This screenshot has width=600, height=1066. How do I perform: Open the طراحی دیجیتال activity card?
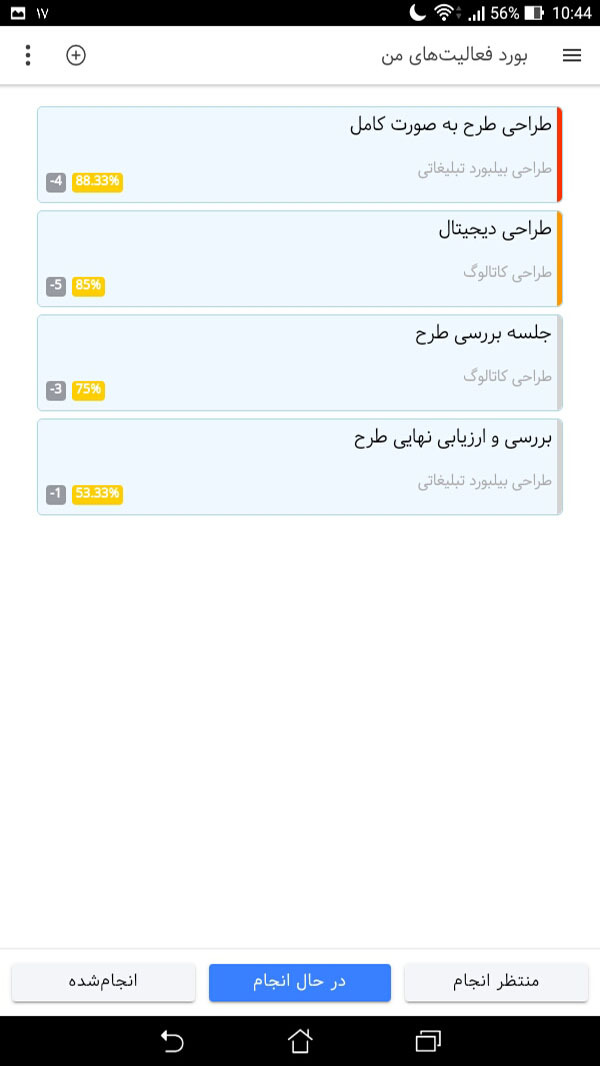[x=300, y=258]
